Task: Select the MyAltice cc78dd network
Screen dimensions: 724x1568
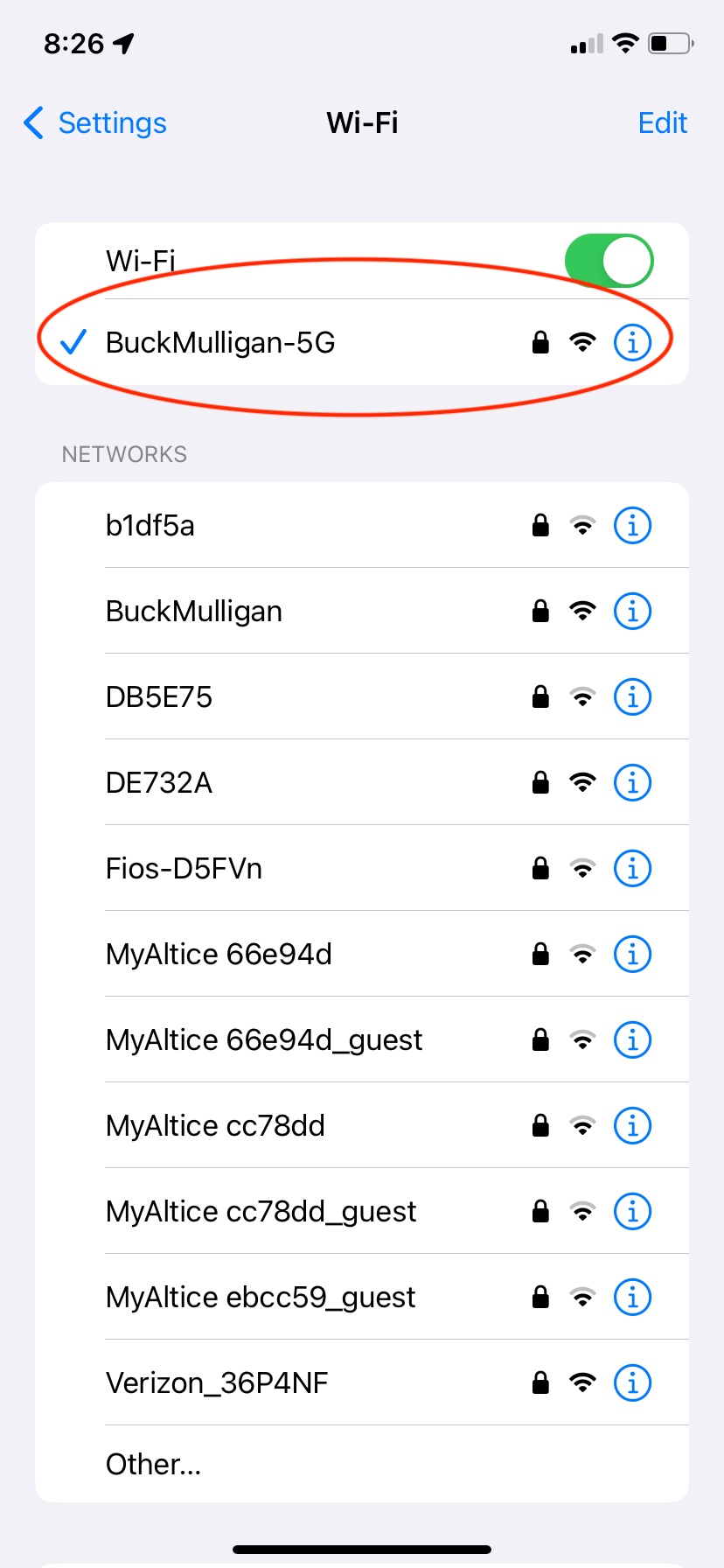Action: coord(362,1125)
